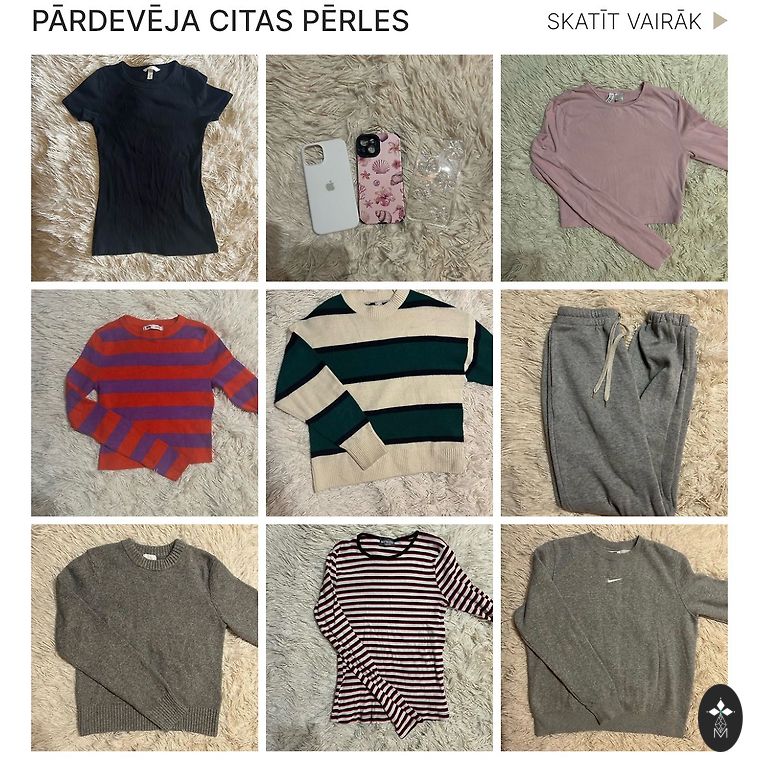
Task: Open the red and purple striped sweater
Action: pyautogui.click(x=144, y=402)
